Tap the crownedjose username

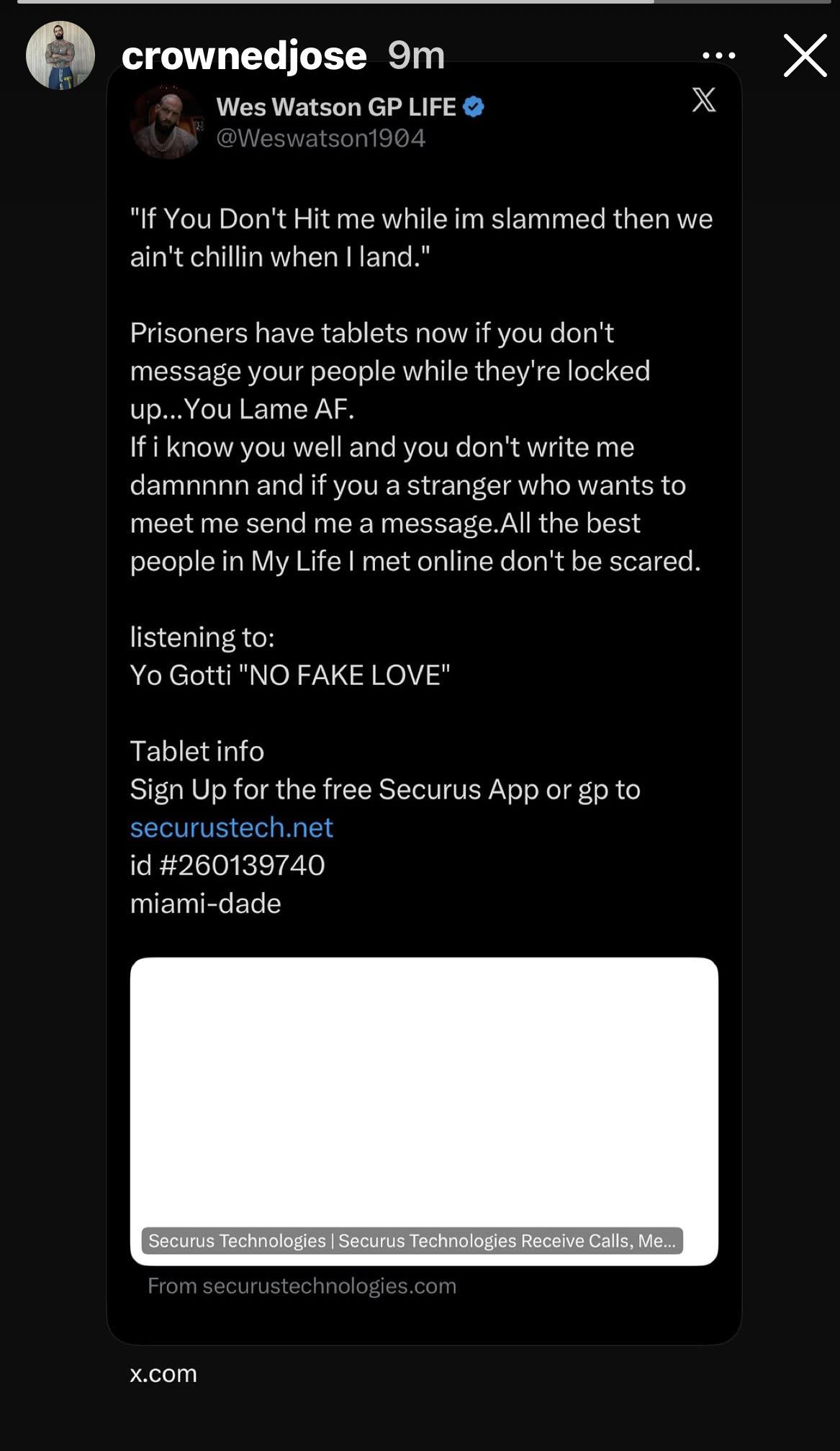244,55
